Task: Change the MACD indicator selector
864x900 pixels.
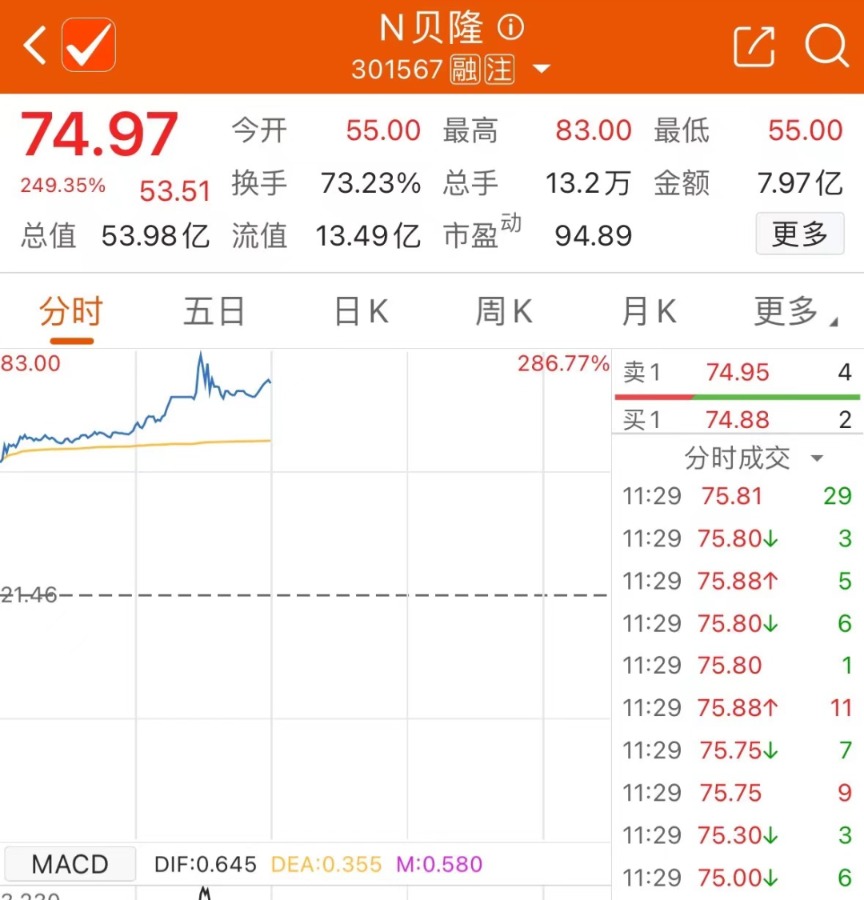Action: point(69,863)
